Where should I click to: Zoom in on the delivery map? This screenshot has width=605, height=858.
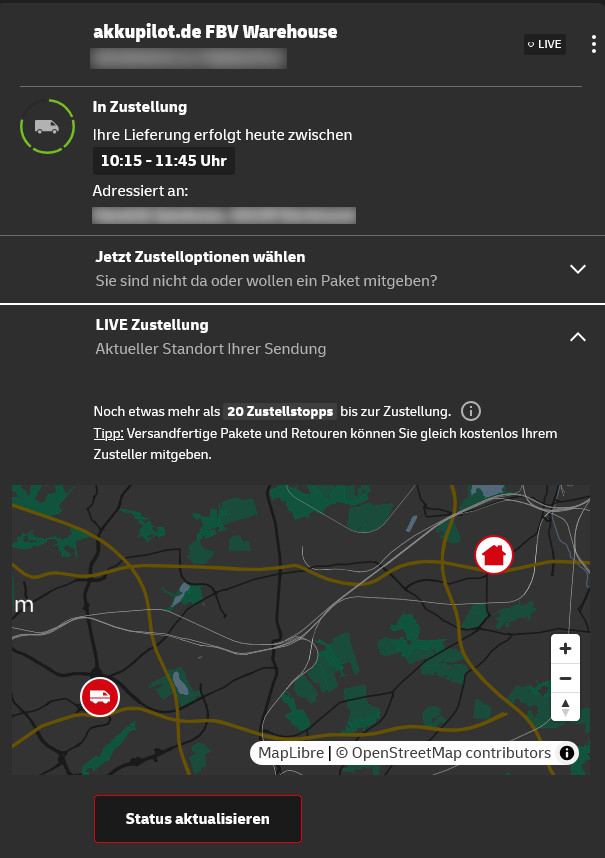click(565, 649)
